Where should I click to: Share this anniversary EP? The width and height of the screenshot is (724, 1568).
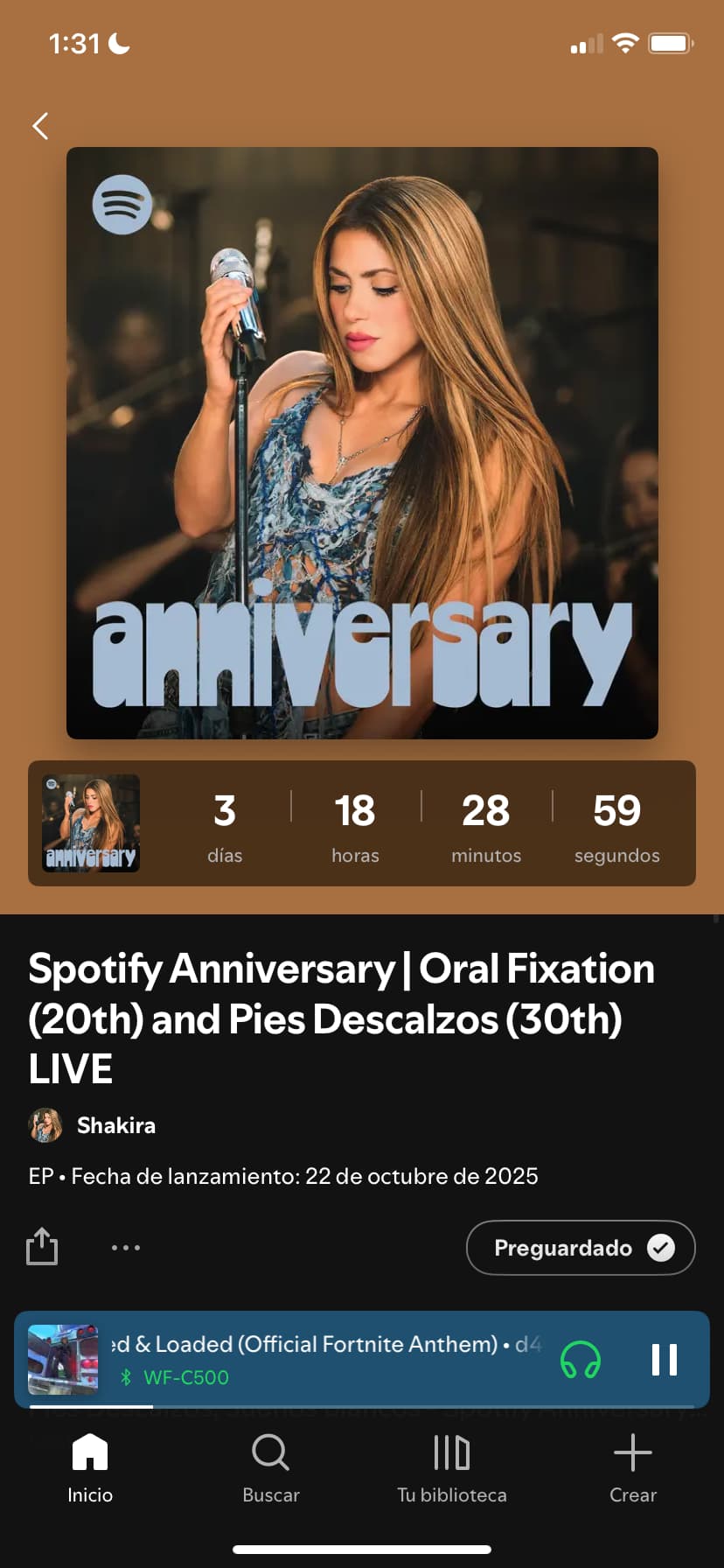[x=42, y=1246]
